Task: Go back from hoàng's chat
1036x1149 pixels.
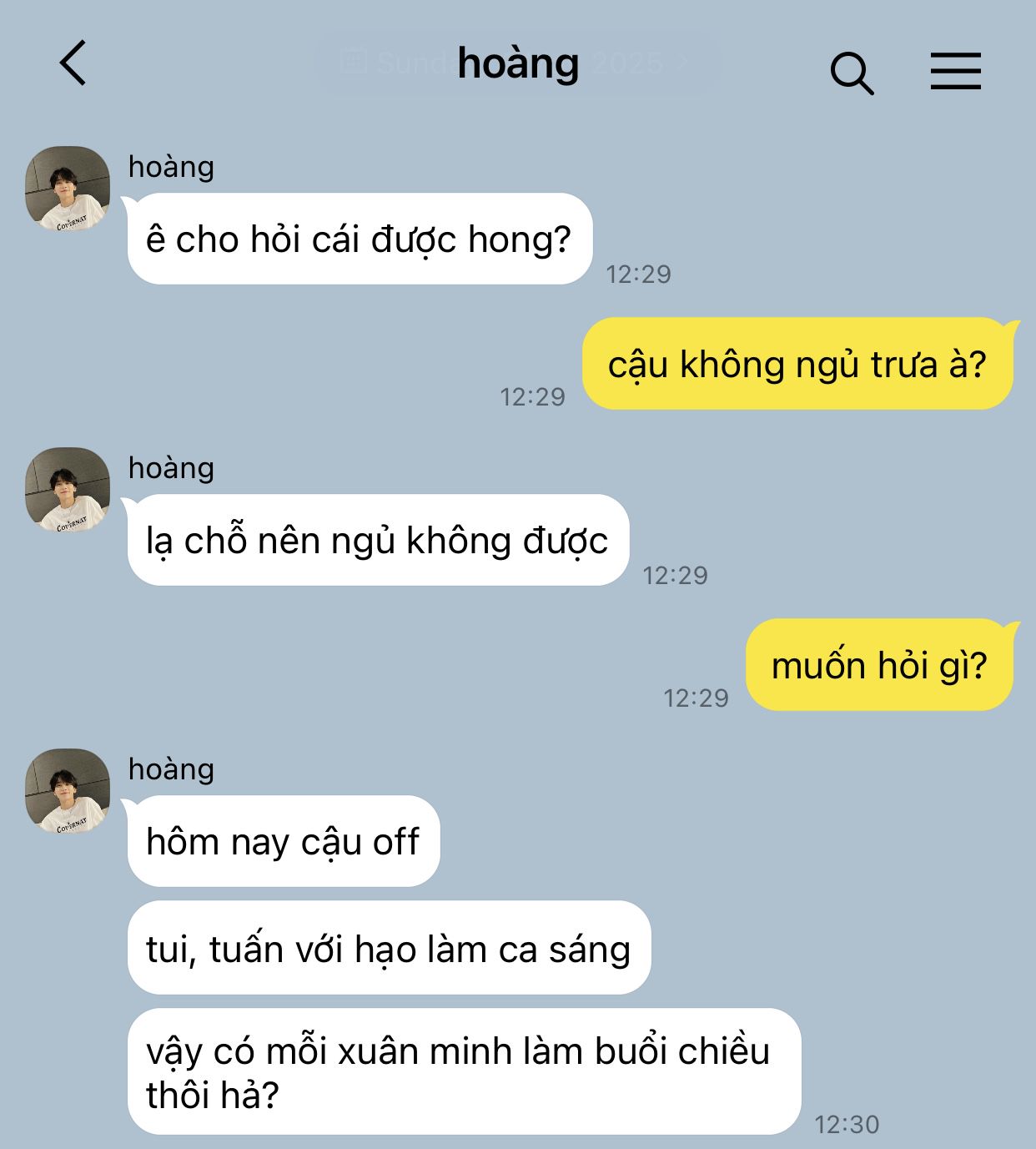Action: (x=73, y=63)
